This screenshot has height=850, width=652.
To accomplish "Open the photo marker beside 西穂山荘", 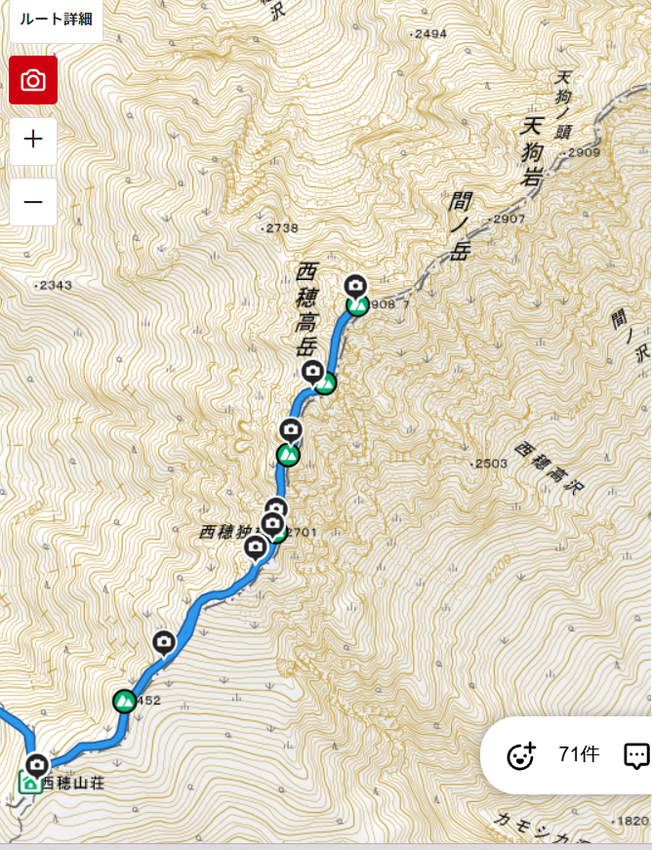I will tap(37, 765).
